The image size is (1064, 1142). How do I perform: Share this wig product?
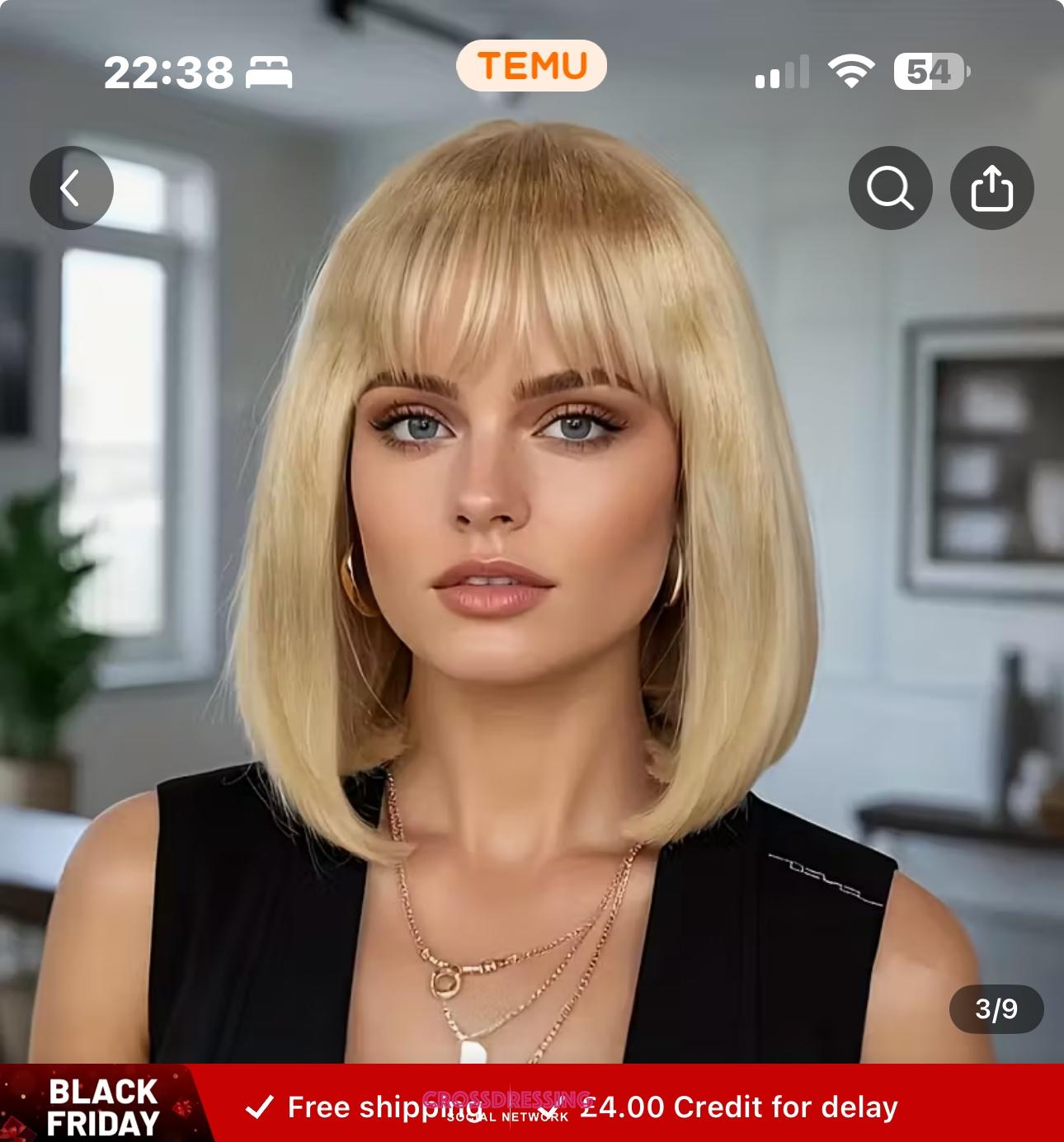[x=991, y=188]
